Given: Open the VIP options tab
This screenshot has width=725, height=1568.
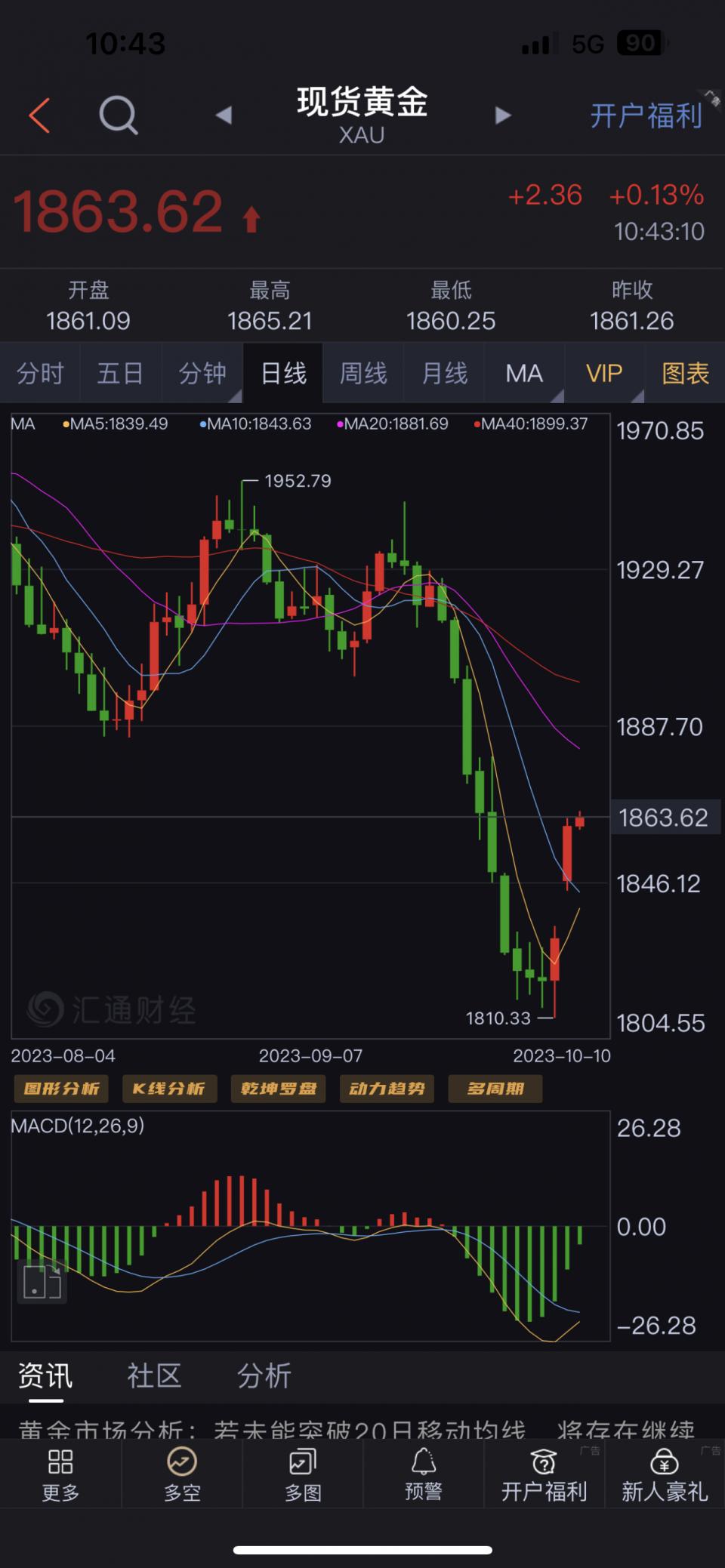Looking at the screenshot, I should tap(604, 373).
